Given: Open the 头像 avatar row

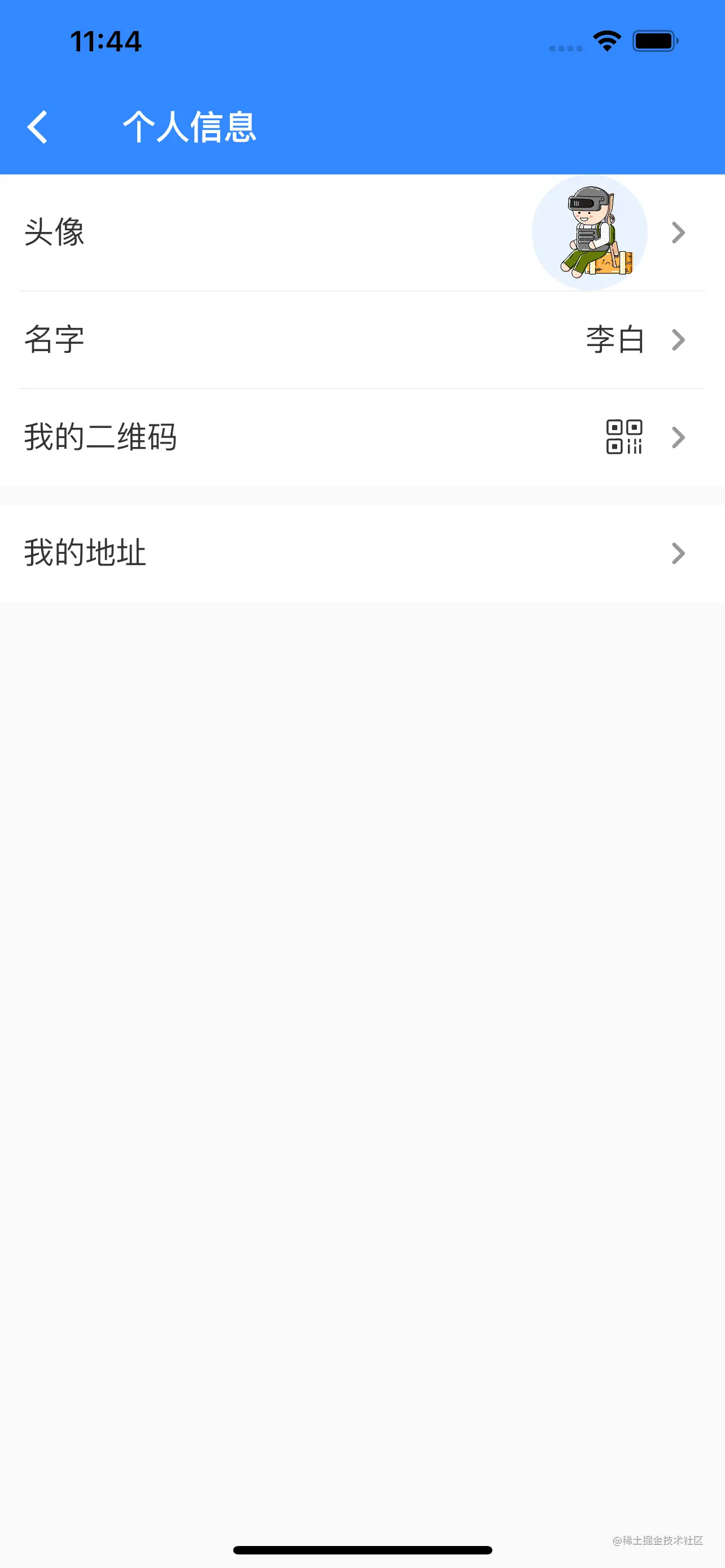Looking at the screenshot, I should [361, 233].
